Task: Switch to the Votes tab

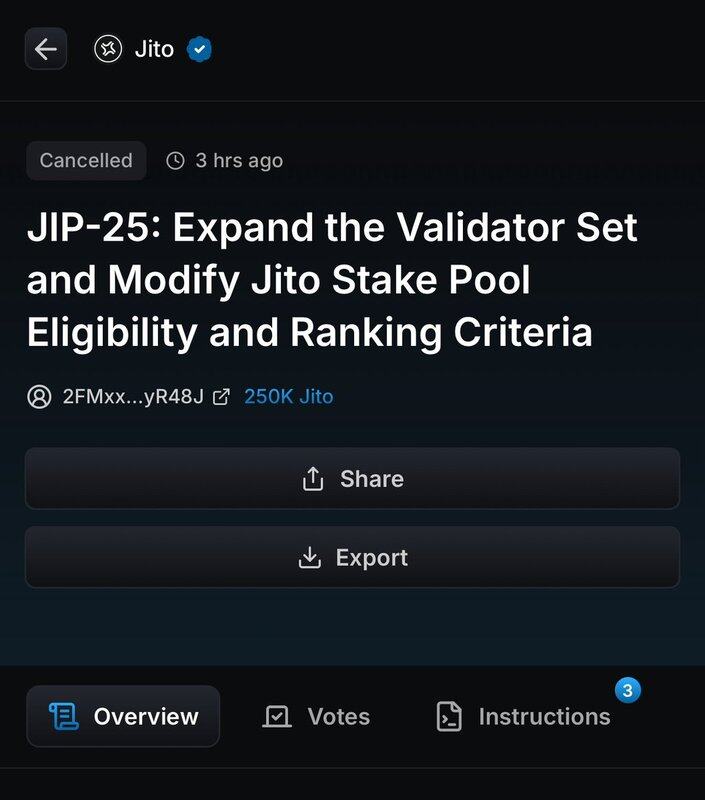Action: pyautogui.click(x=317, y=716)
